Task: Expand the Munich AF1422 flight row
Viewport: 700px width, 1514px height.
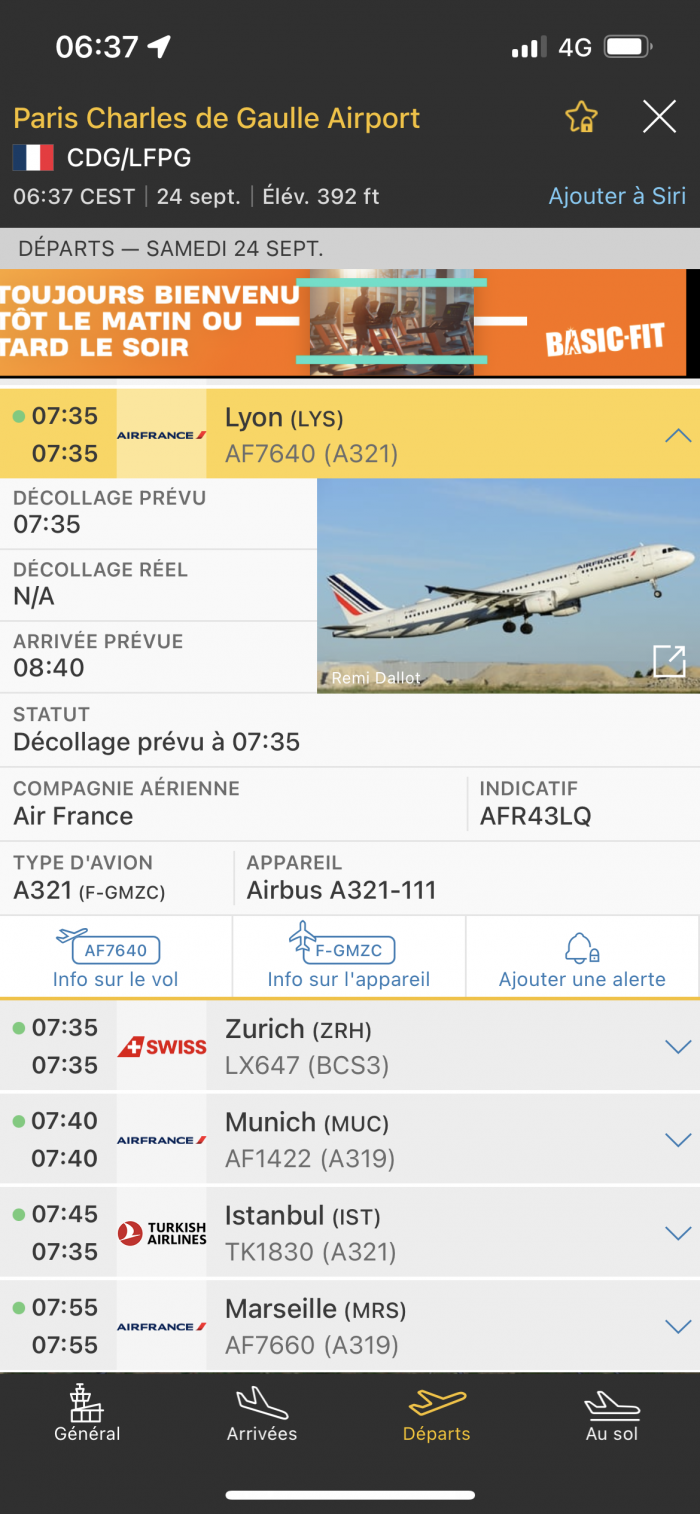Action: [x=677, y=1139]
